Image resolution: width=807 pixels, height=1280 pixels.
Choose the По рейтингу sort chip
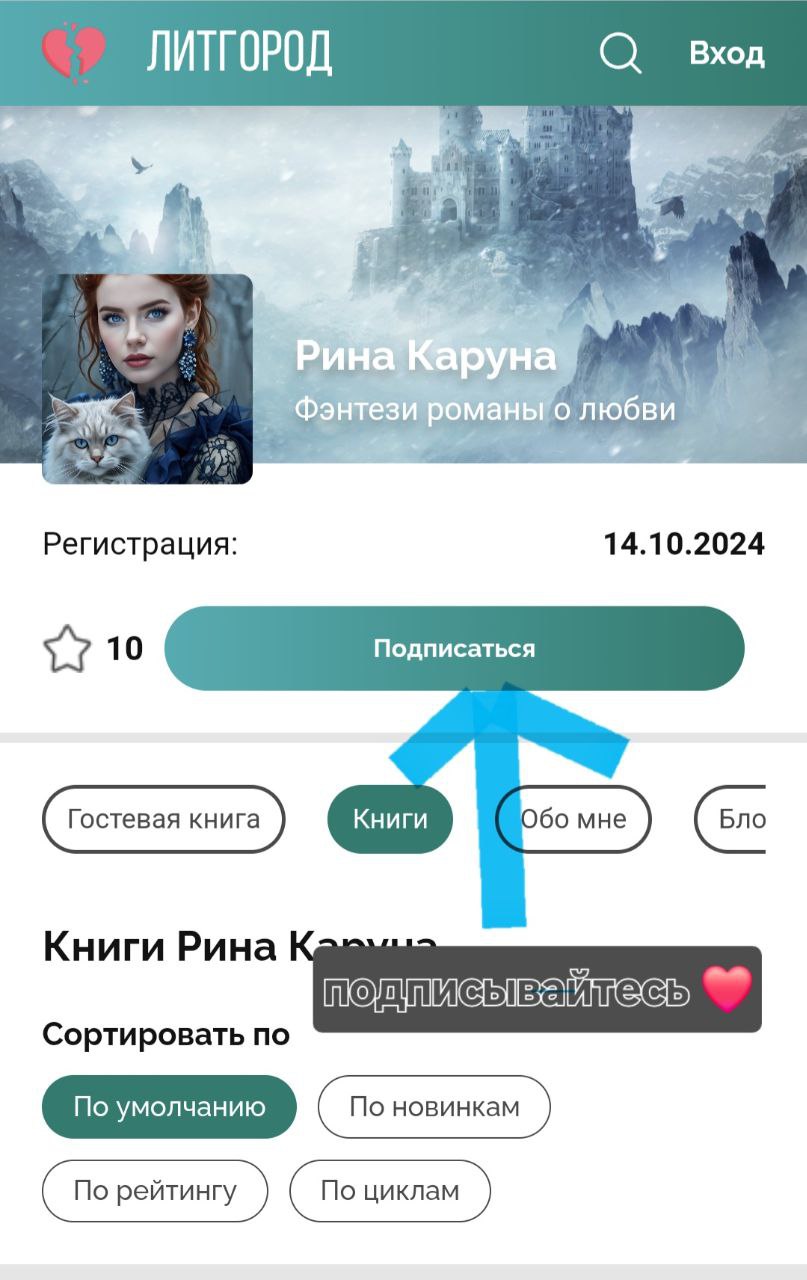point(155,1191)
